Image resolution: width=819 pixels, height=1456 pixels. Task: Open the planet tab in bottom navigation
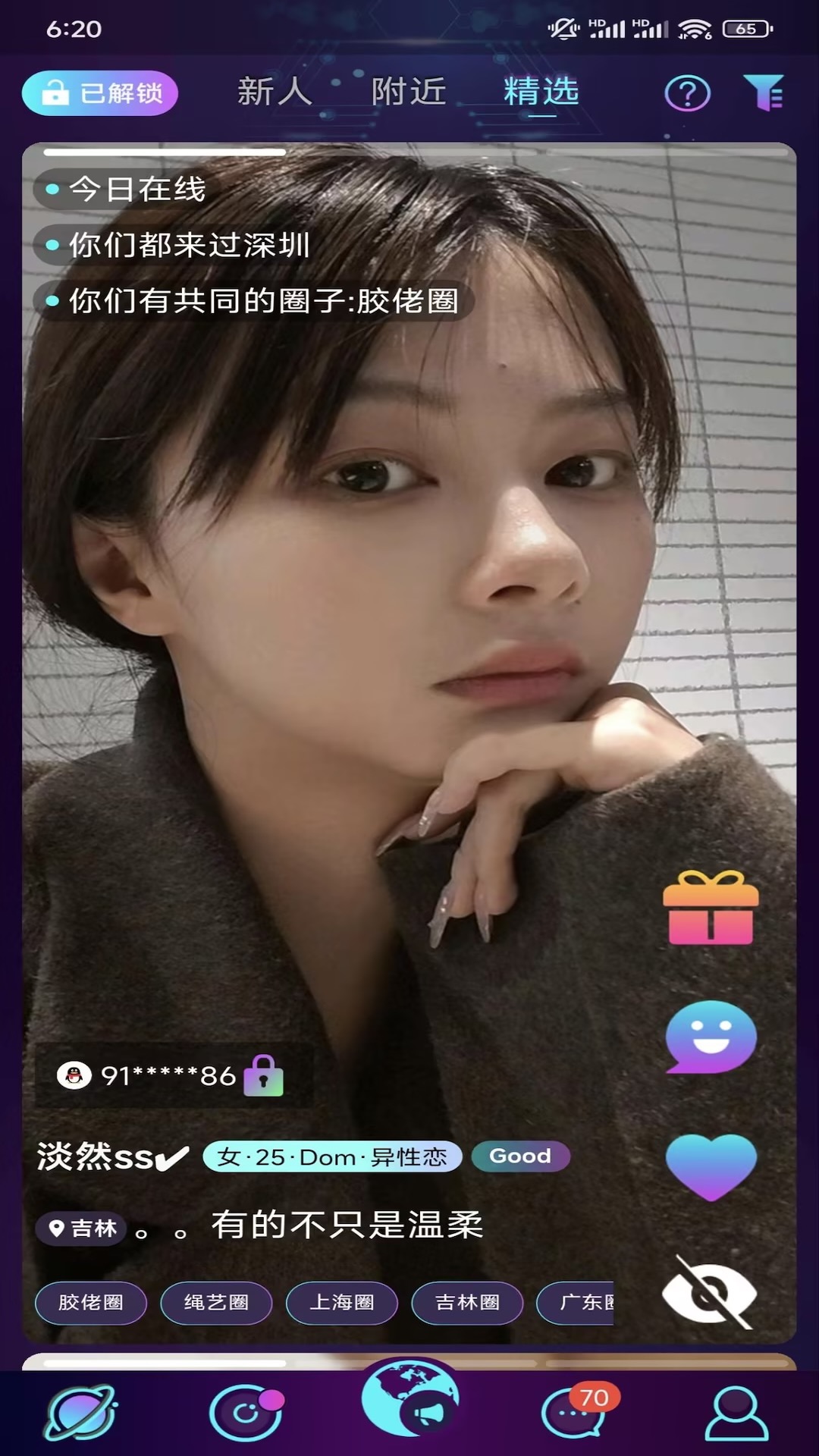[x=80, y=1412]
